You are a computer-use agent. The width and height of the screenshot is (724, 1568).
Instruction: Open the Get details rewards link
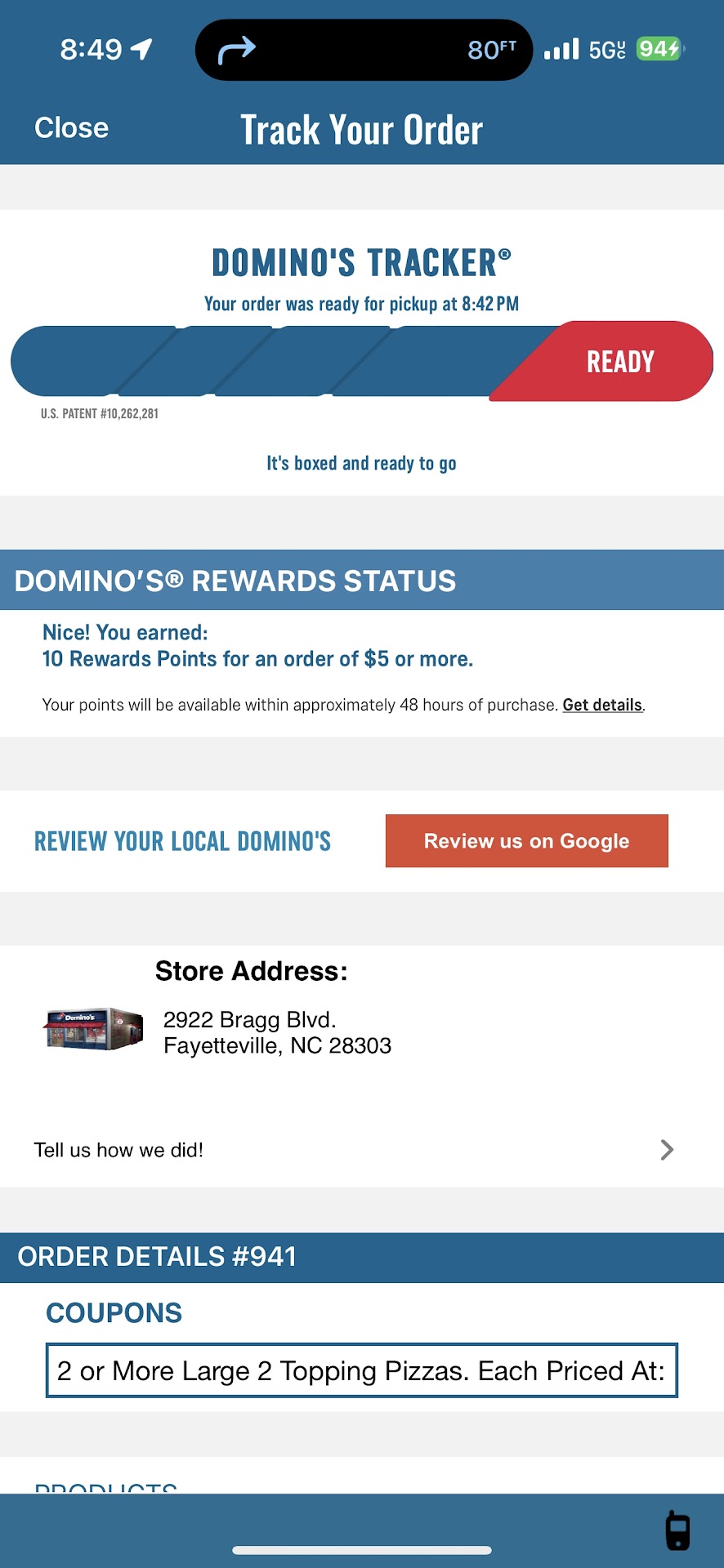[602, 705]
